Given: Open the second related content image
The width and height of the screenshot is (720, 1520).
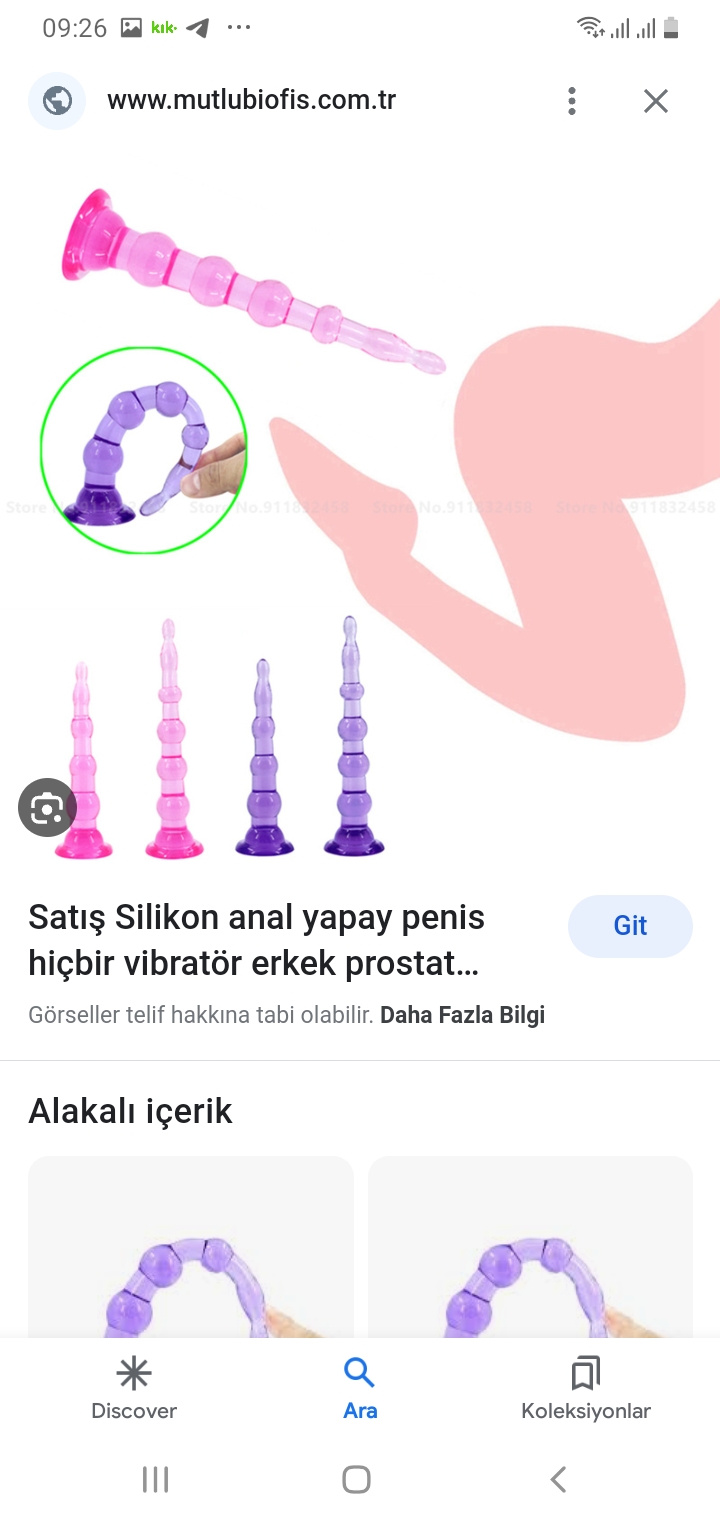Looking at the screenshot, I should point(530,1250).
